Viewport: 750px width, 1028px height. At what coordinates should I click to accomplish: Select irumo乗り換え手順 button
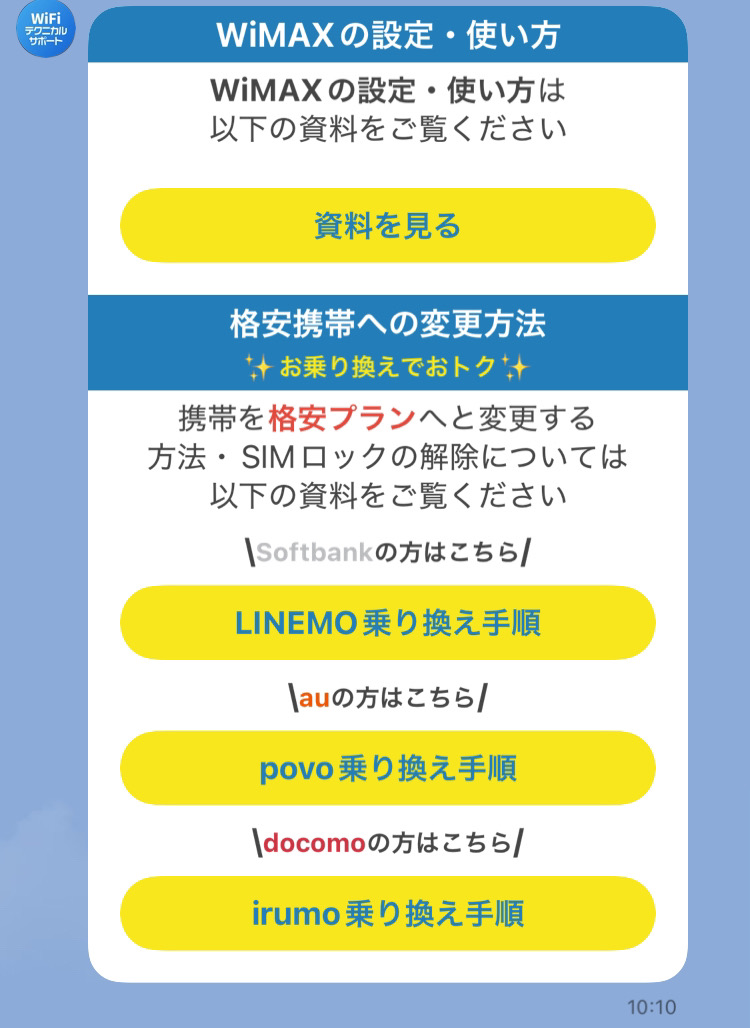(x=387, y=913)
